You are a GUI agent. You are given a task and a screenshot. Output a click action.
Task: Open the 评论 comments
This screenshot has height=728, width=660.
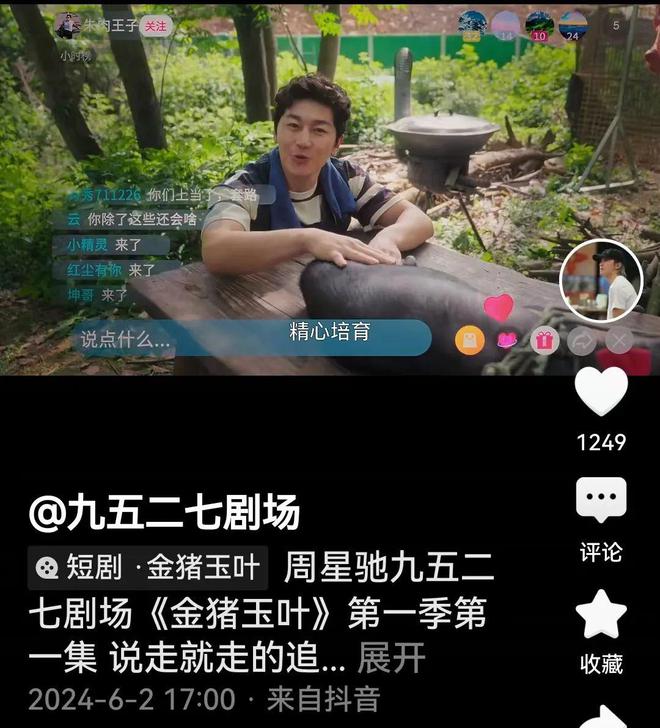601,502
